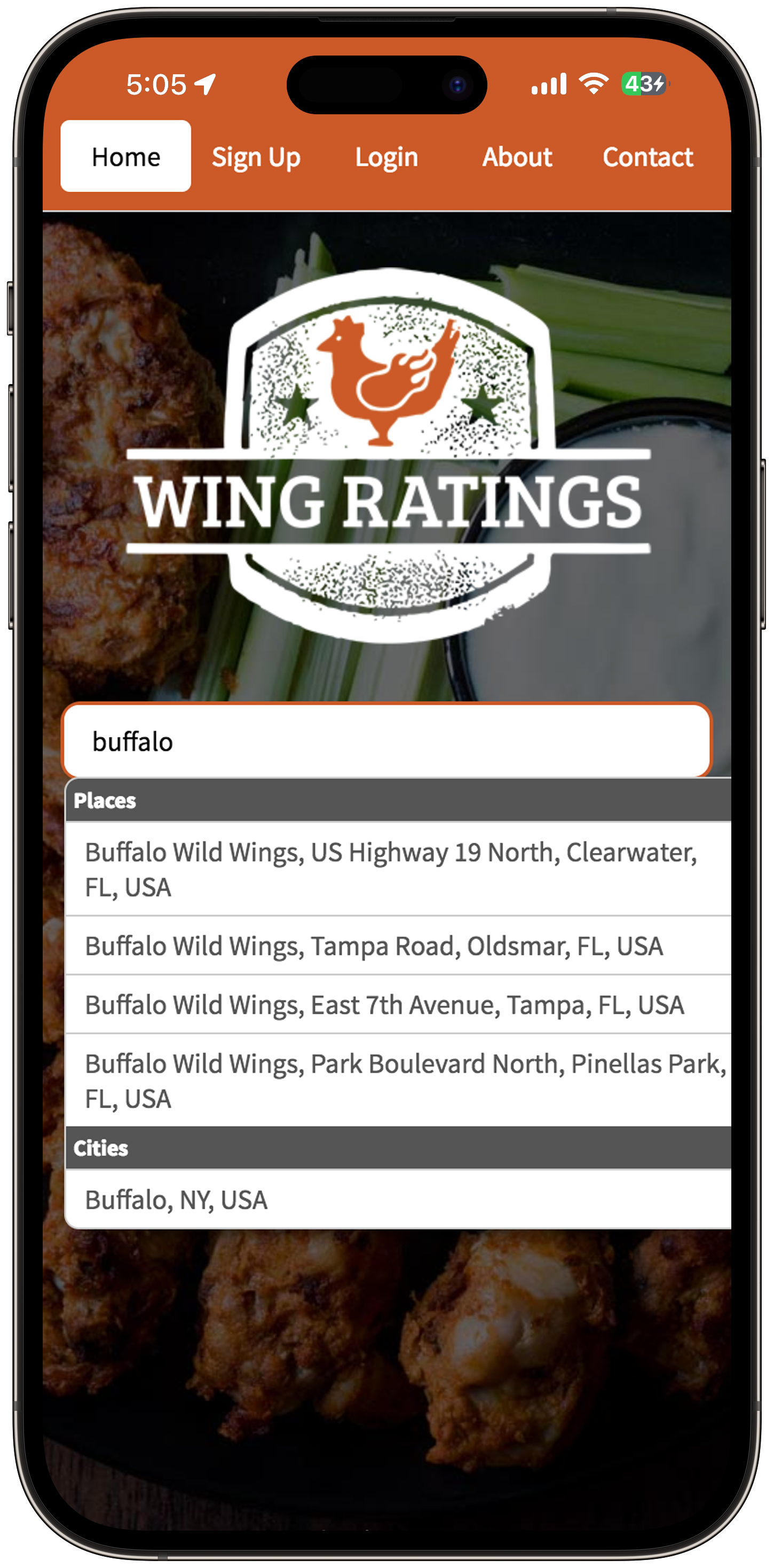
Task: Open the Login page
Action: pyautogui.click(x=386, y=157)
